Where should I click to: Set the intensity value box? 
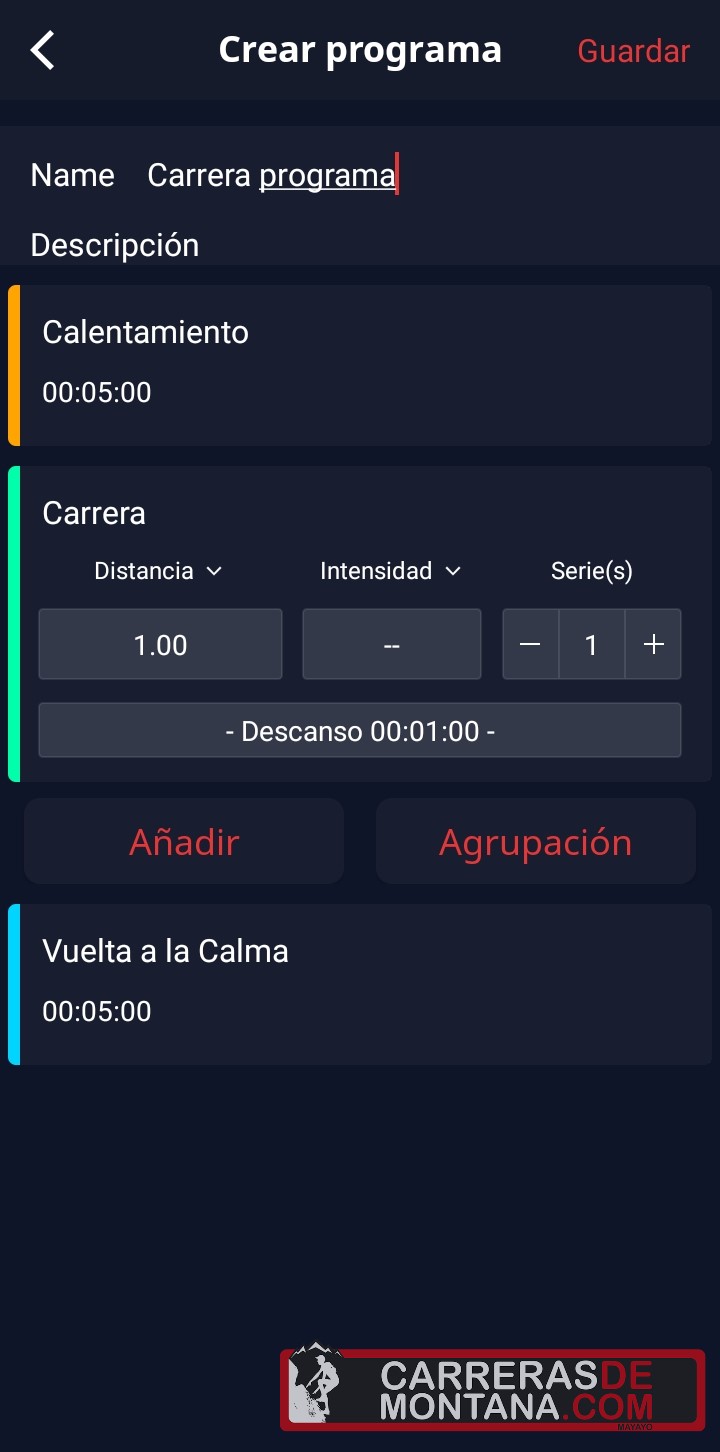tap(391, 645)
